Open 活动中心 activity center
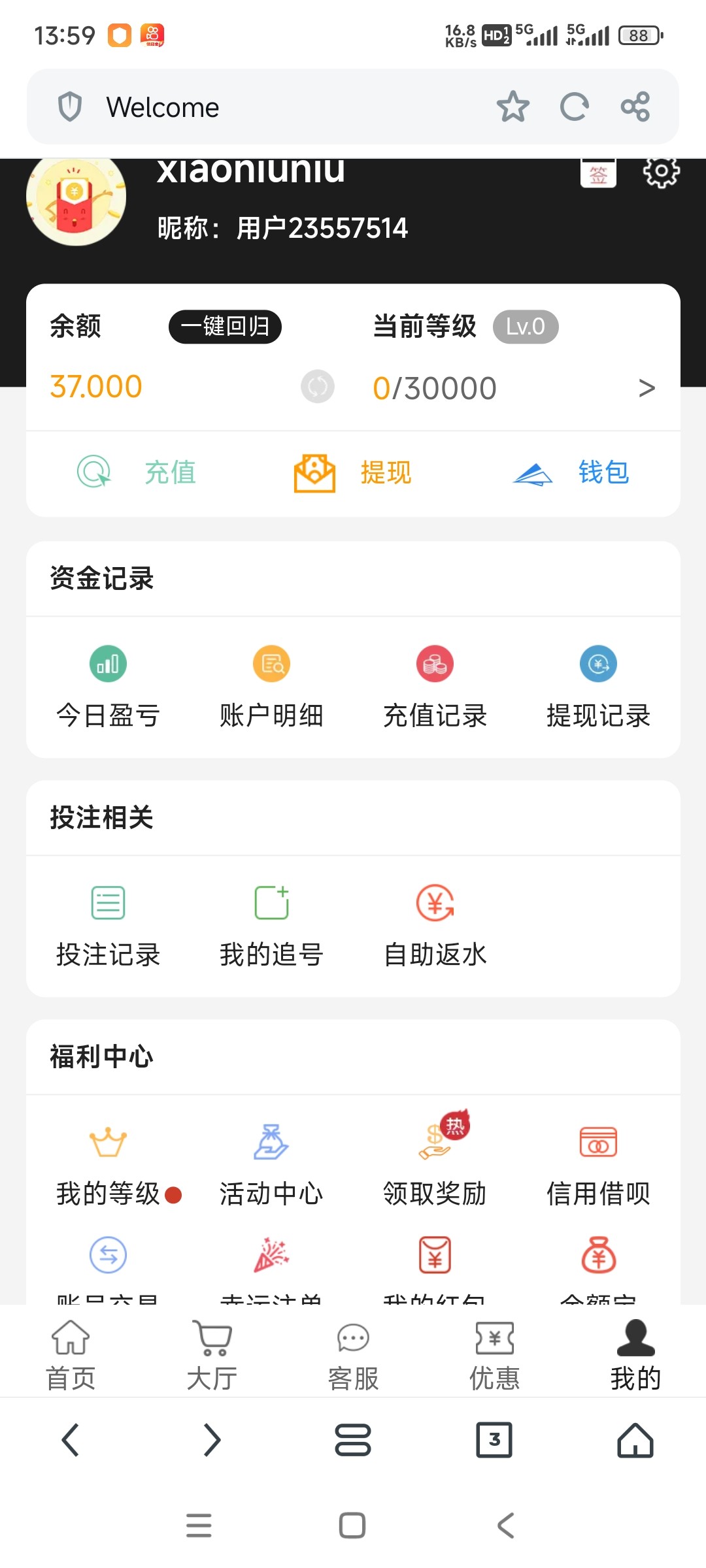Screen dimensions: 706x1568 coord(271,1166)
